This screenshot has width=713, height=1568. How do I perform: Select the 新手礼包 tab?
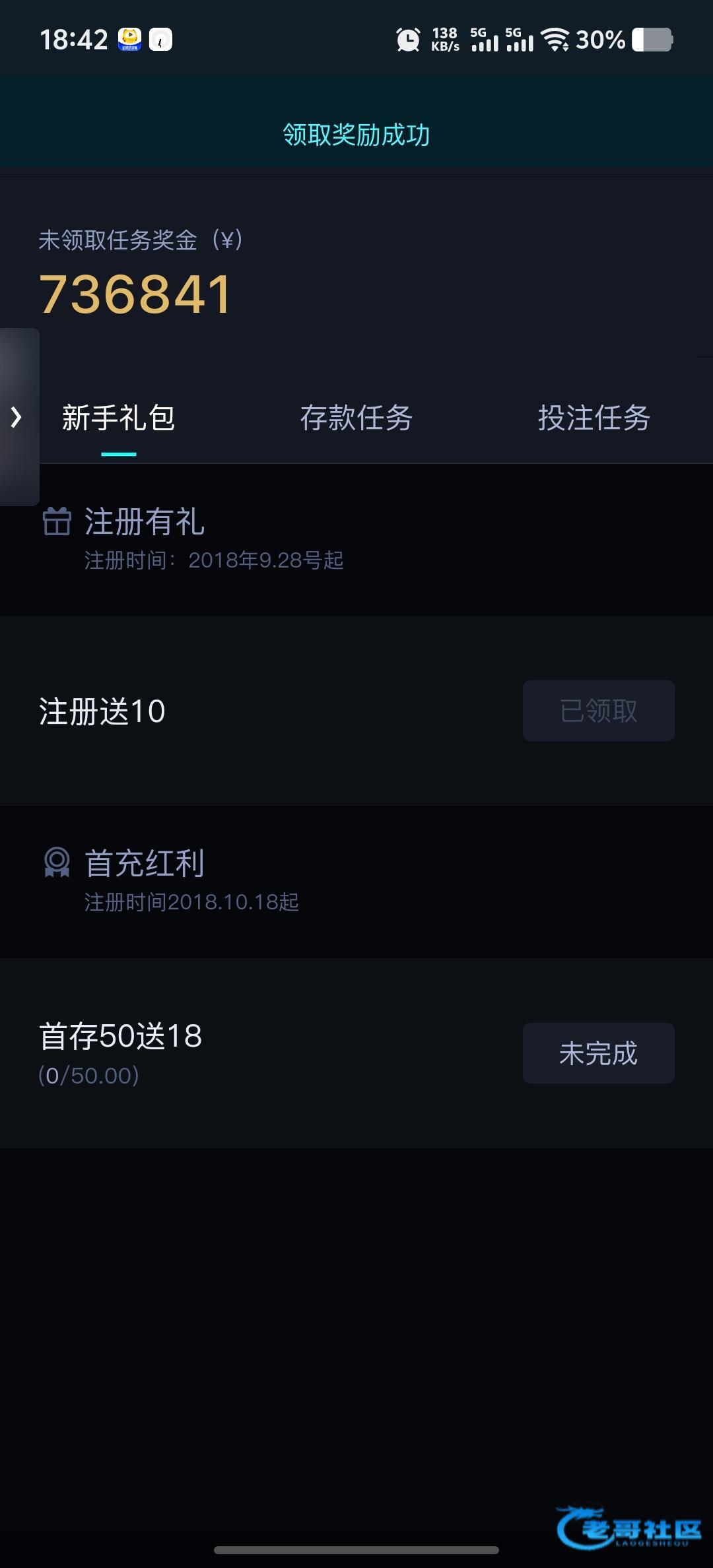click(119, 418)
